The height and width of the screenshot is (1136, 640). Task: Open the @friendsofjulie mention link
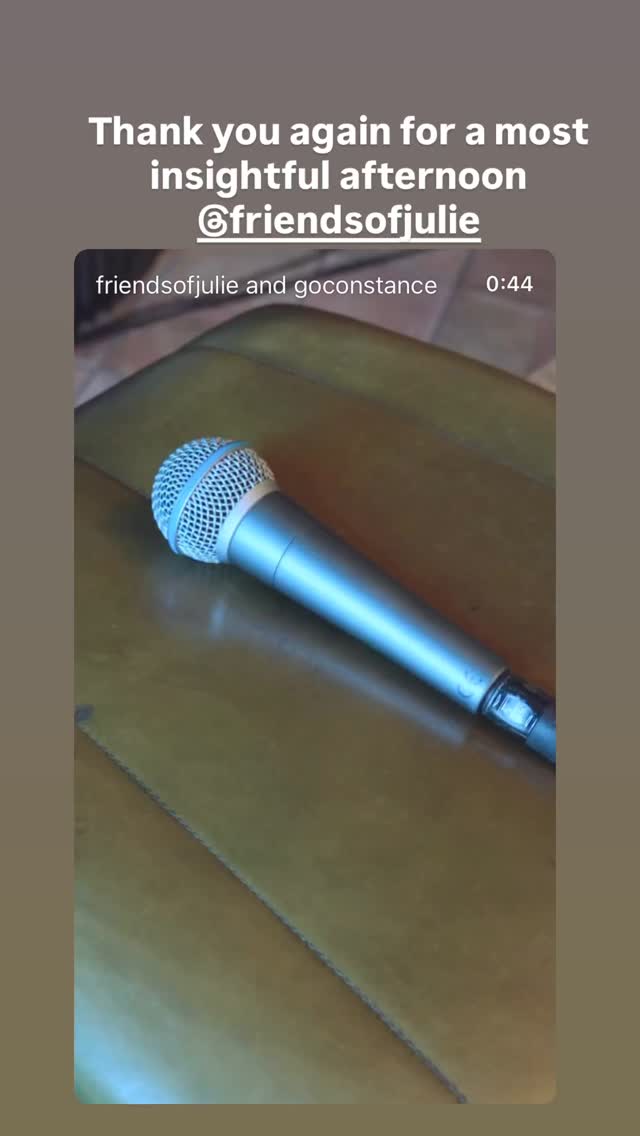point(338,224)
